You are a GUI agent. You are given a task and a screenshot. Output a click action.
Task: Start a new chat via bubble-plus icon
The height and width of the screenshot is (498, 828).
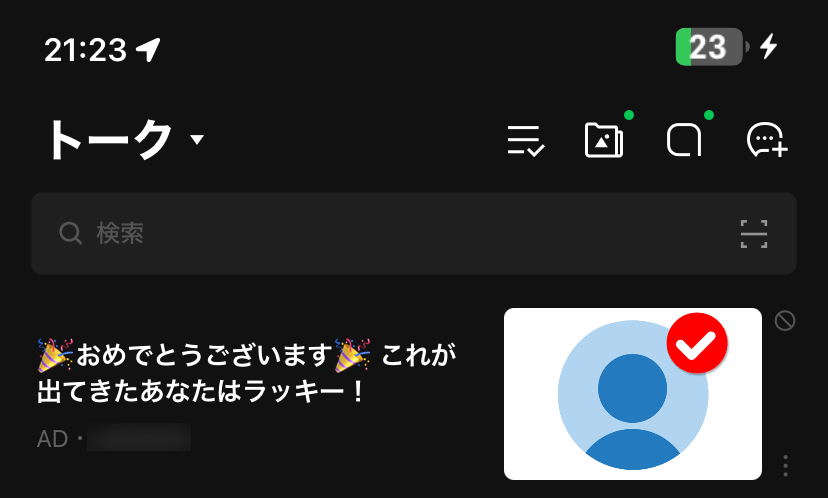(767, 140)
